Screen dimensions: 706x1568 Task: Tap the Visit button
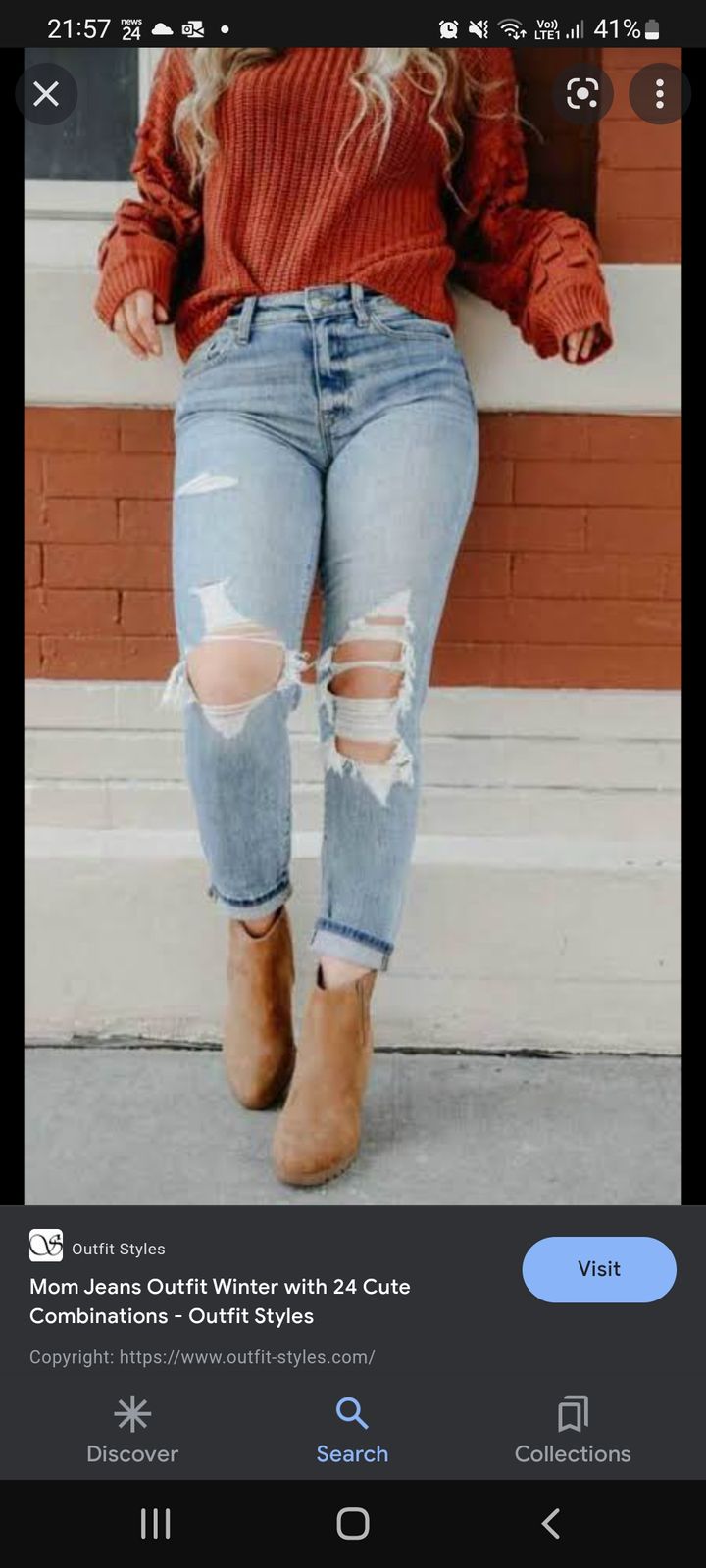(598, 1269)
